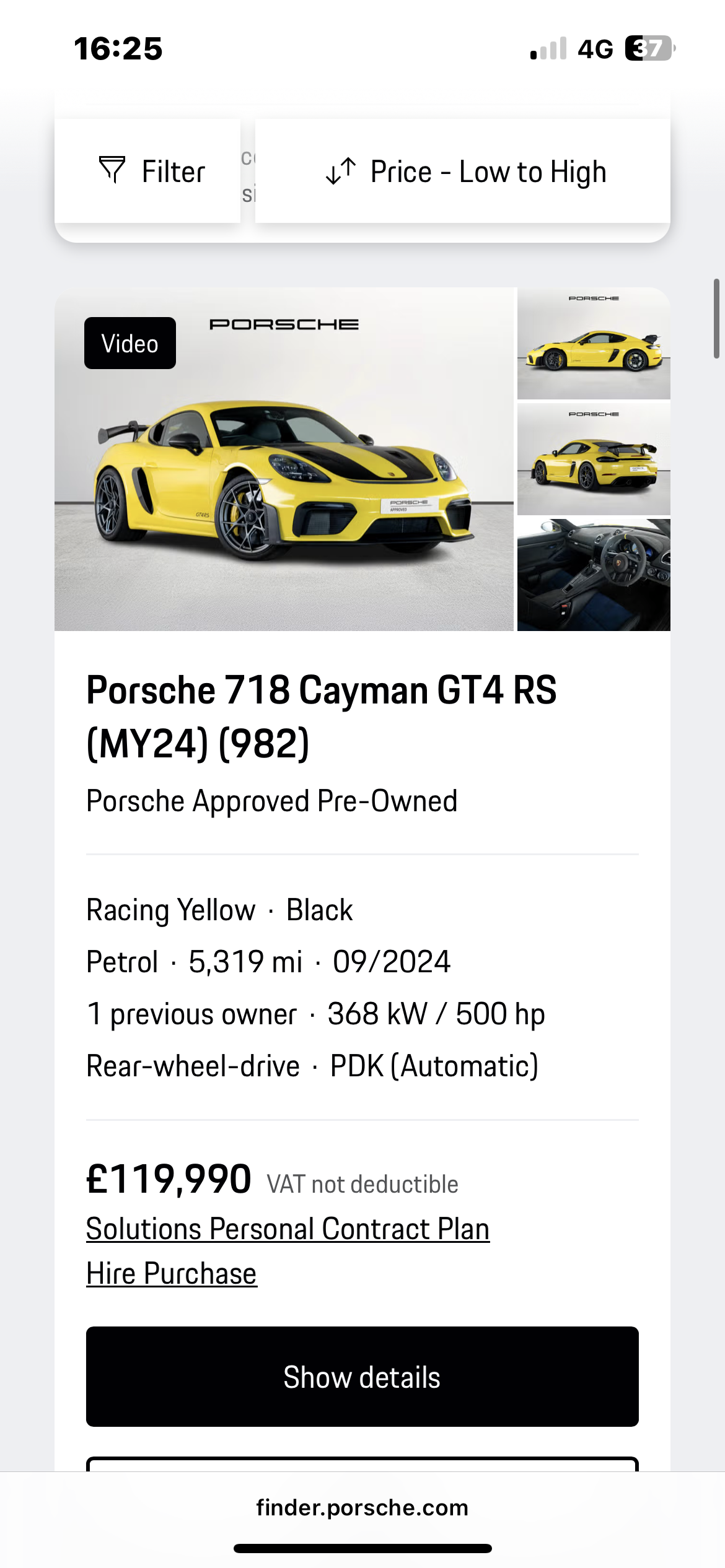View the rear angle thumbnail of the car

tap(594, 460)
